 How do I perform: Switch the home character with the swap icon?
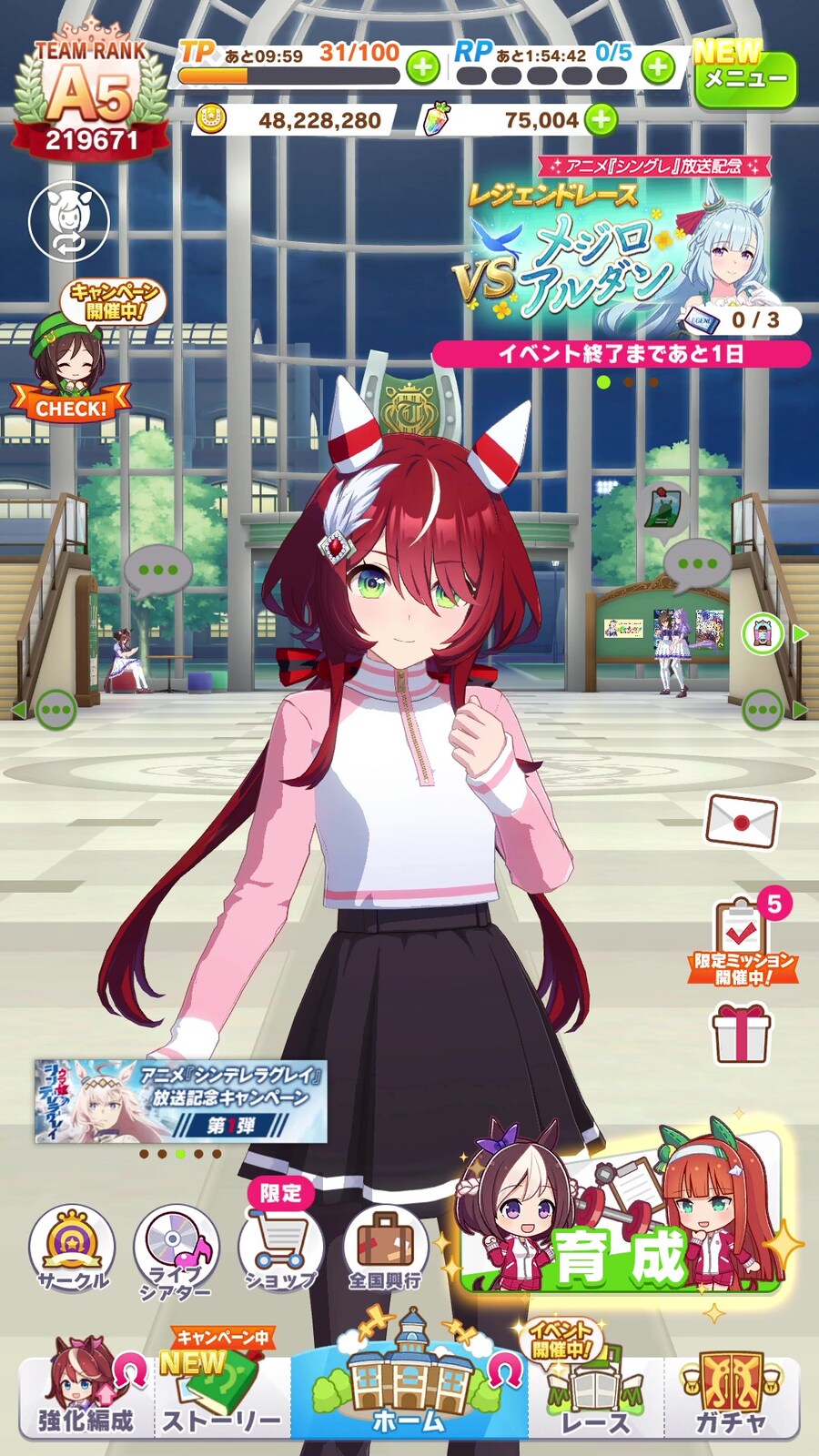click(x=68, y=220)
